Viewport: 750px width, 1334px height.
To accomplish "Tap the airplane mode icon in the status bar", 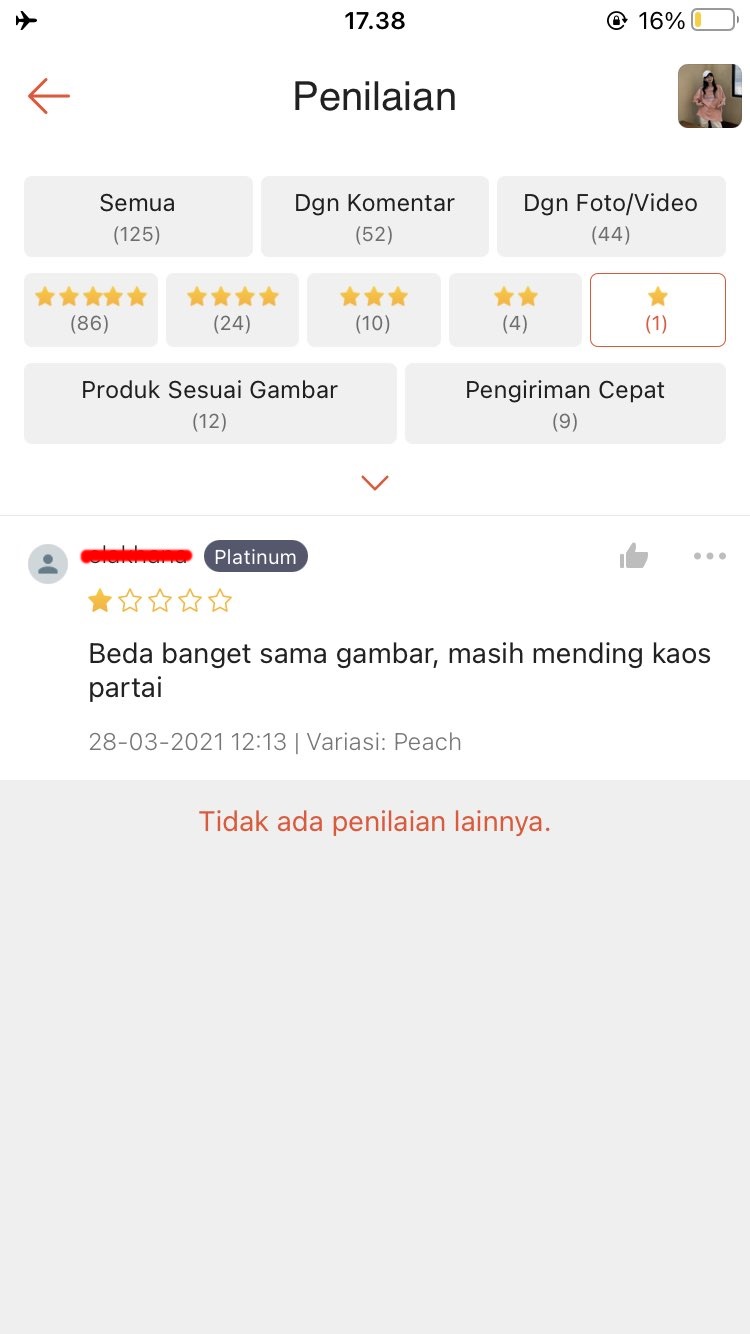I will pos(25,19).
